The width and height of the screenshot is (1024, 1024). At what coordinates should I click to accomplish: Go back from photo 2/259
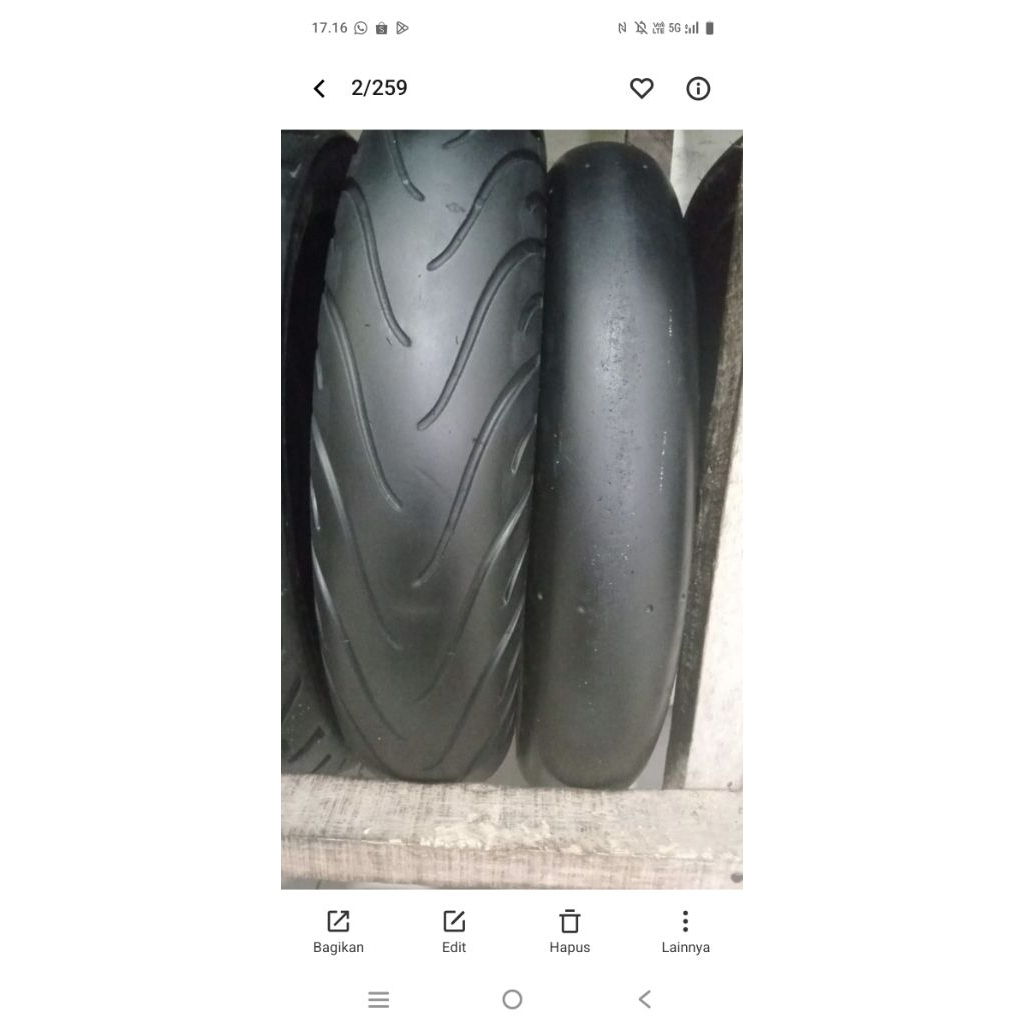coord(320,89)
